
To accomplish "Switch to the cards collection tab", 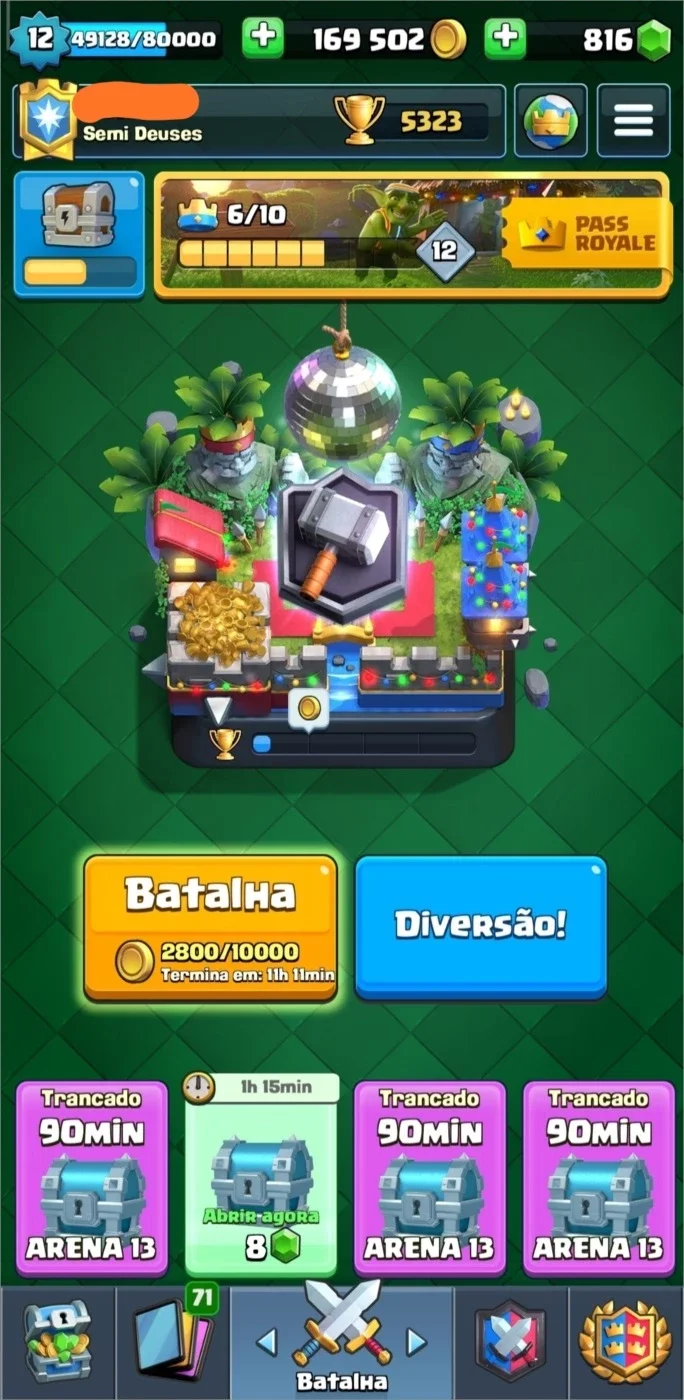I will 173,1343.
